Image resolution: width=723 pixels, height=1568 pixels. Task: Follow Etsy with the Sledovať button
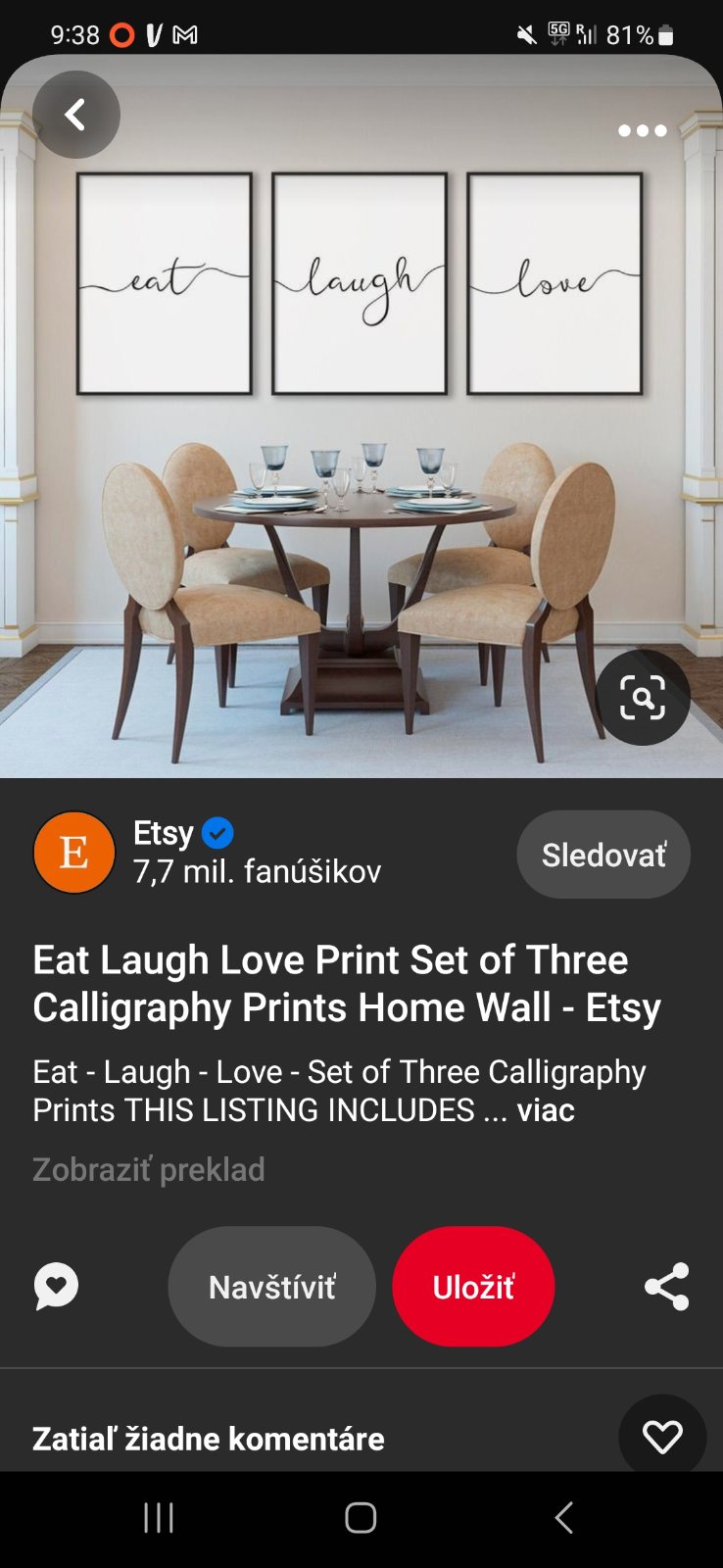[603, 855]
